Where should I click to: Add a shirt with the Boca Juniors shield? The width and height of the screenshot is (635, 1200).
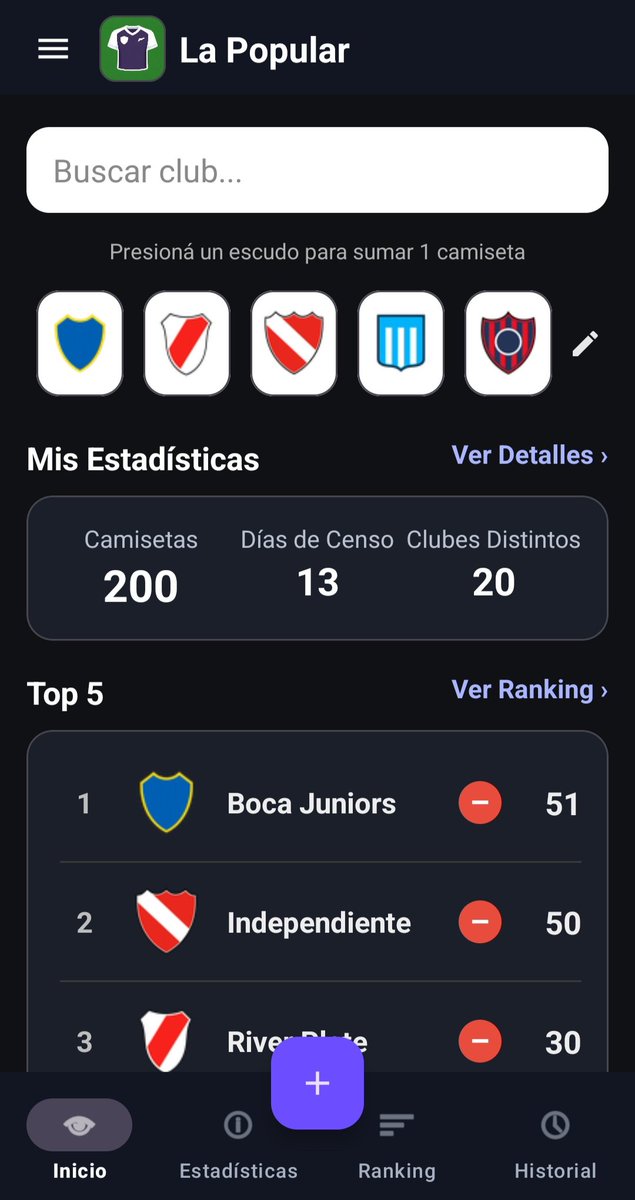click(x=80, y=343)
